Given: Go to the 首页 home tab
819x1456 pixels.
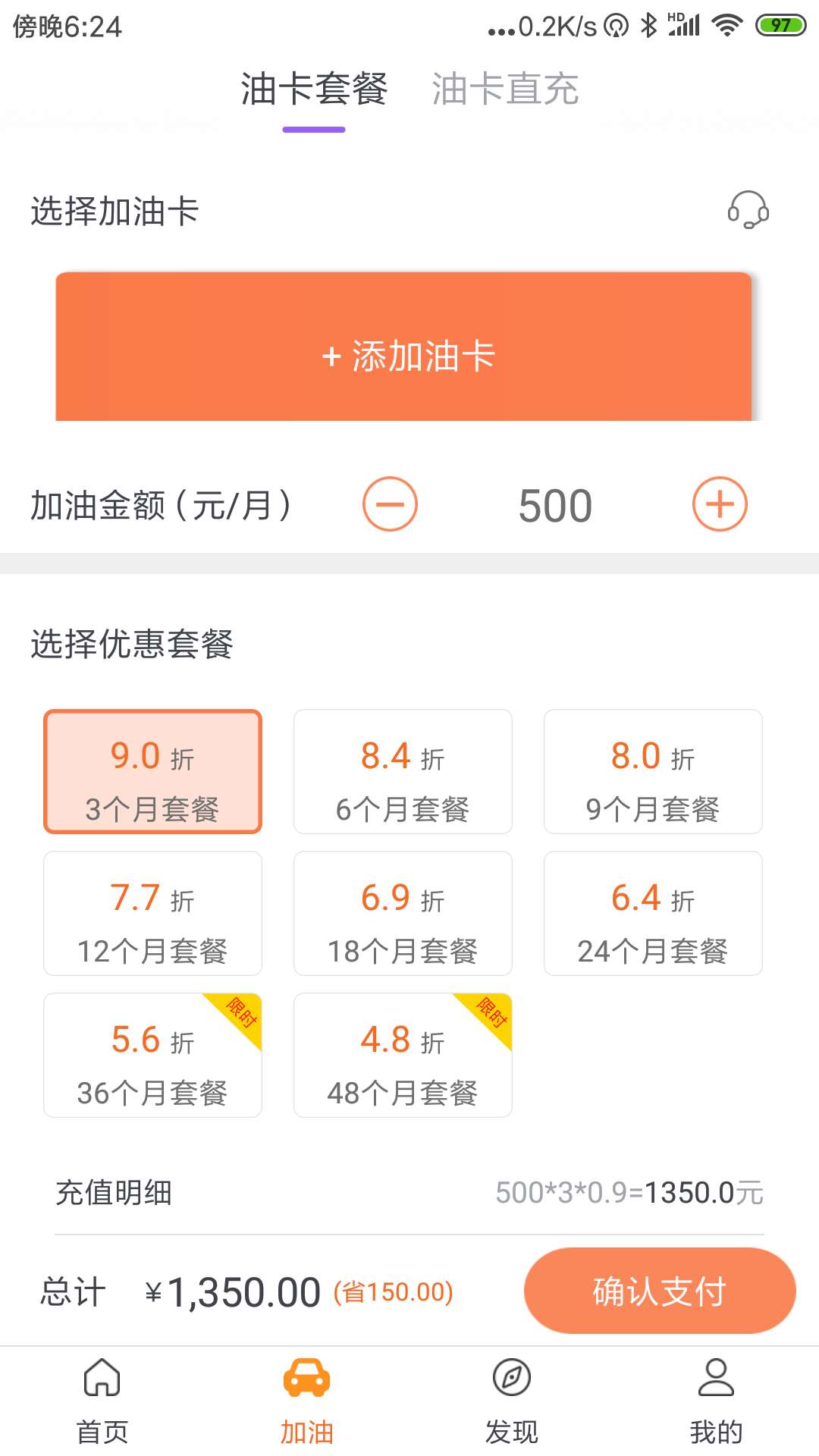Looking at the screenshot, I should [102, 1401].
